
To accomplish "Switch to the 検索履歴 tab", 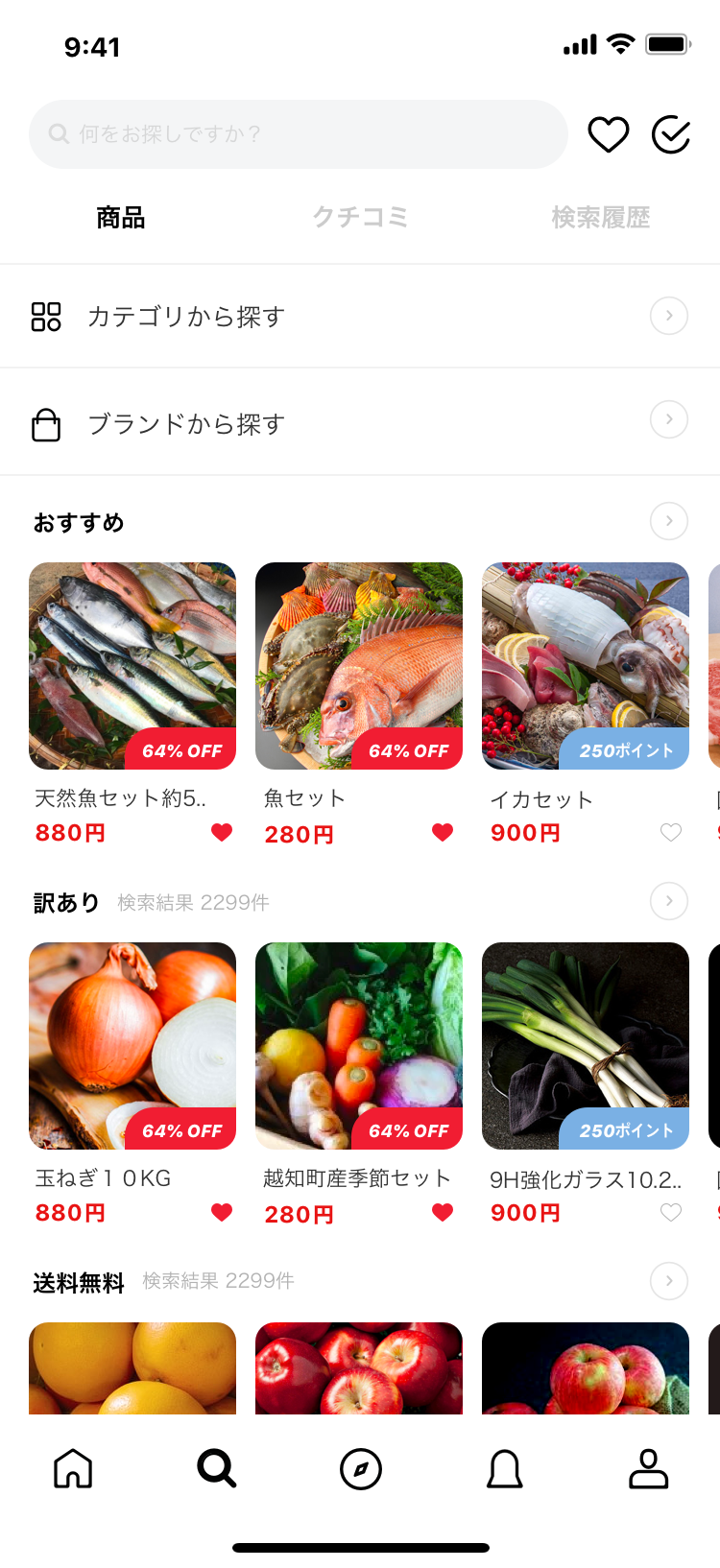I will tap(600, 218).
